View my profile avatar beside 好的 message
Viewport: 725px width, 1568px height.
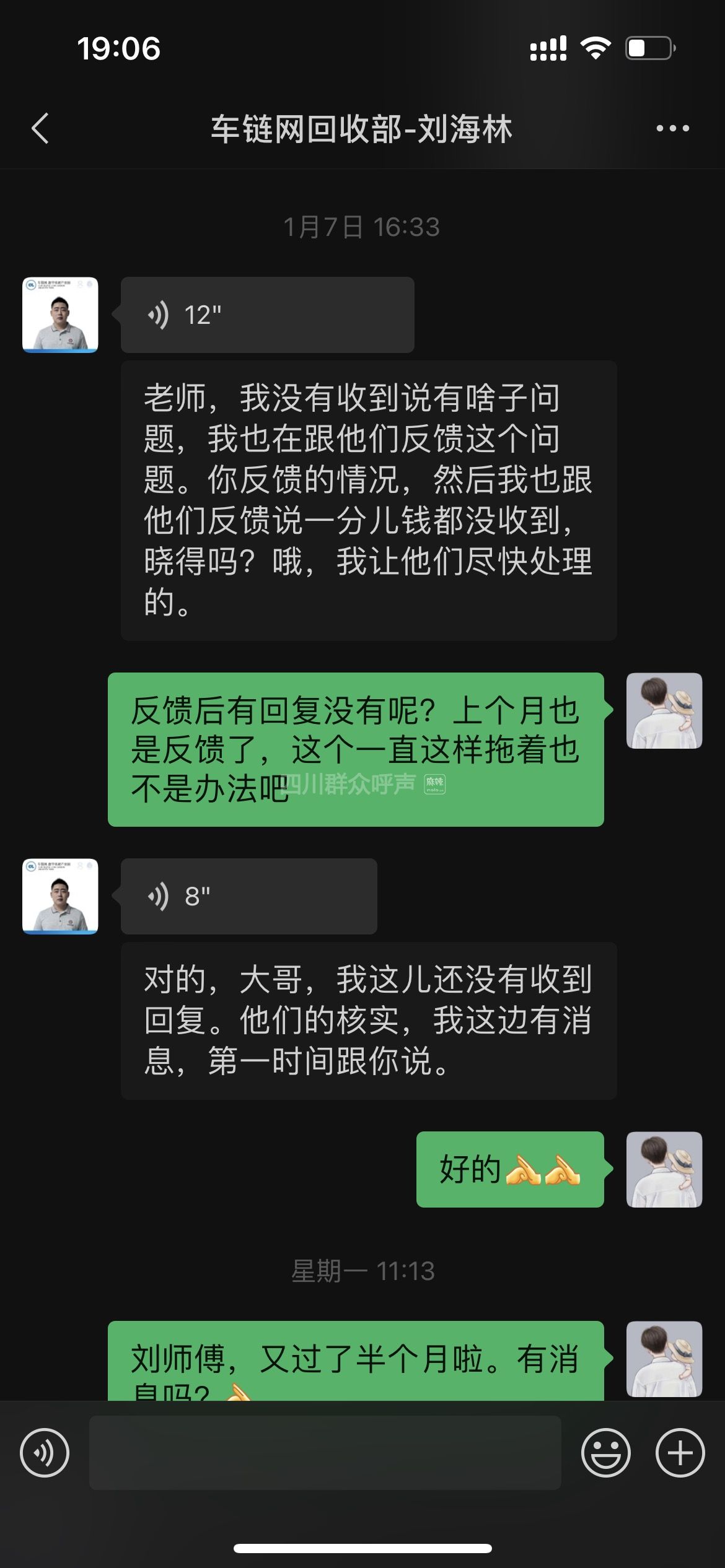664,1169
